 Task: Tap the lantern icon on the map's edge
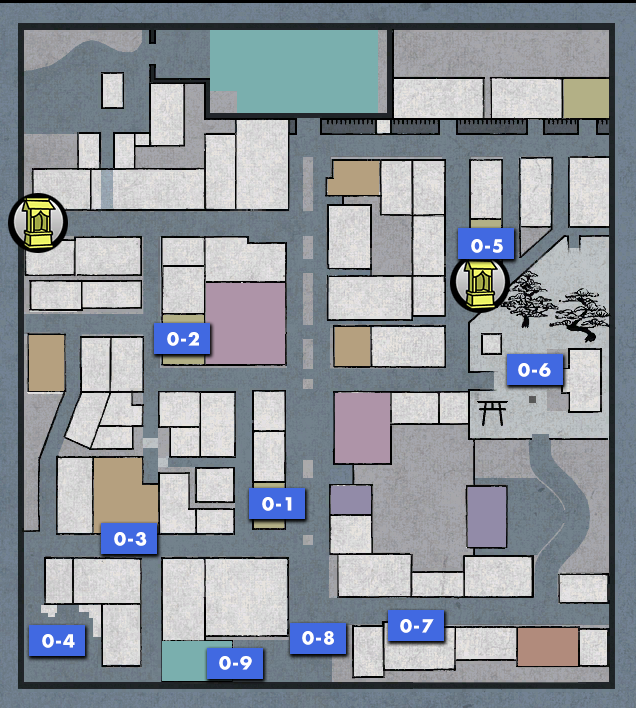click(x=38, y=222)
